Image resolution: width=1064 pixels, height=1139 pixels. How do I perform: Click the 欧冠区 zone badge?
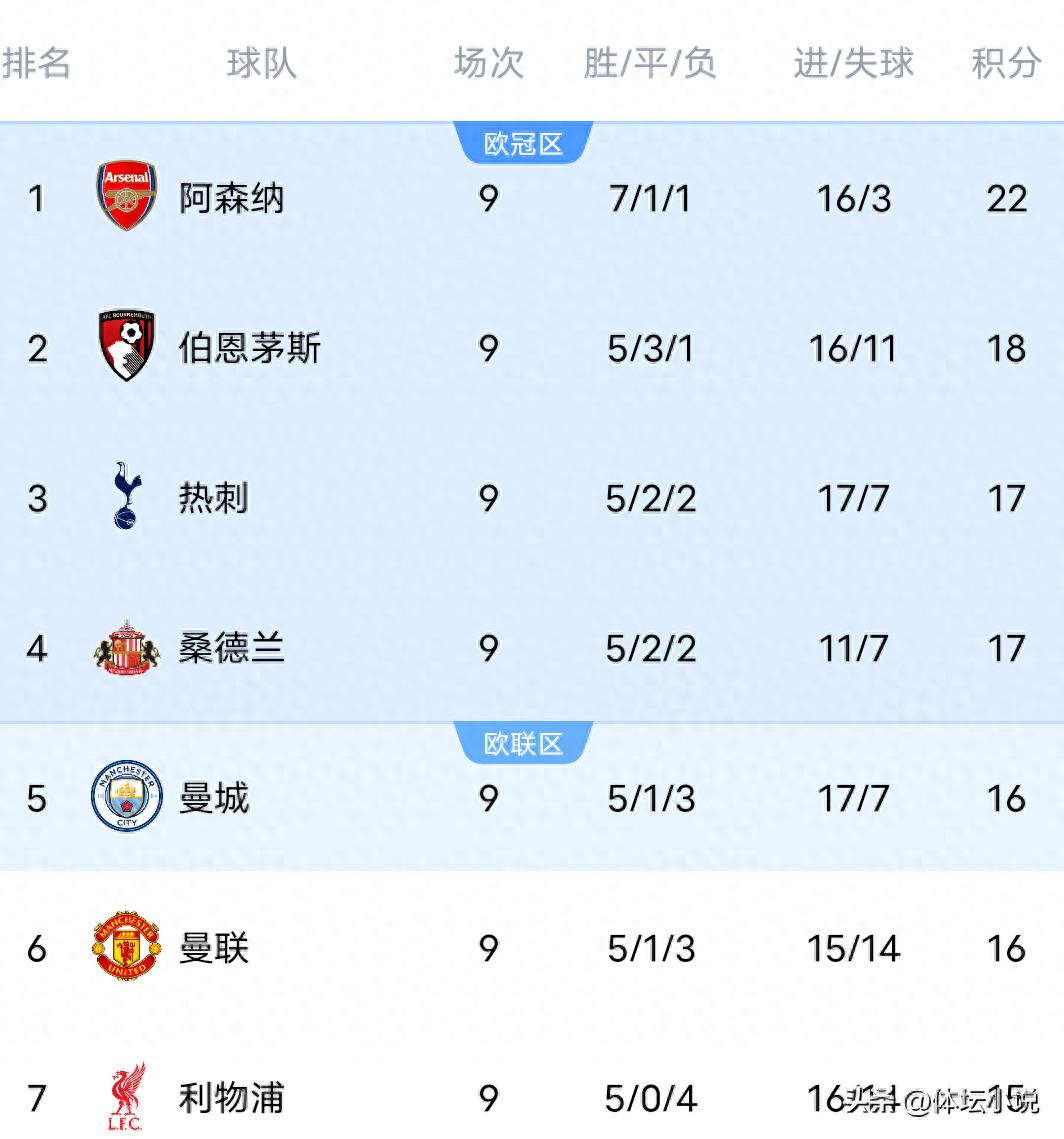coord(524,143)
